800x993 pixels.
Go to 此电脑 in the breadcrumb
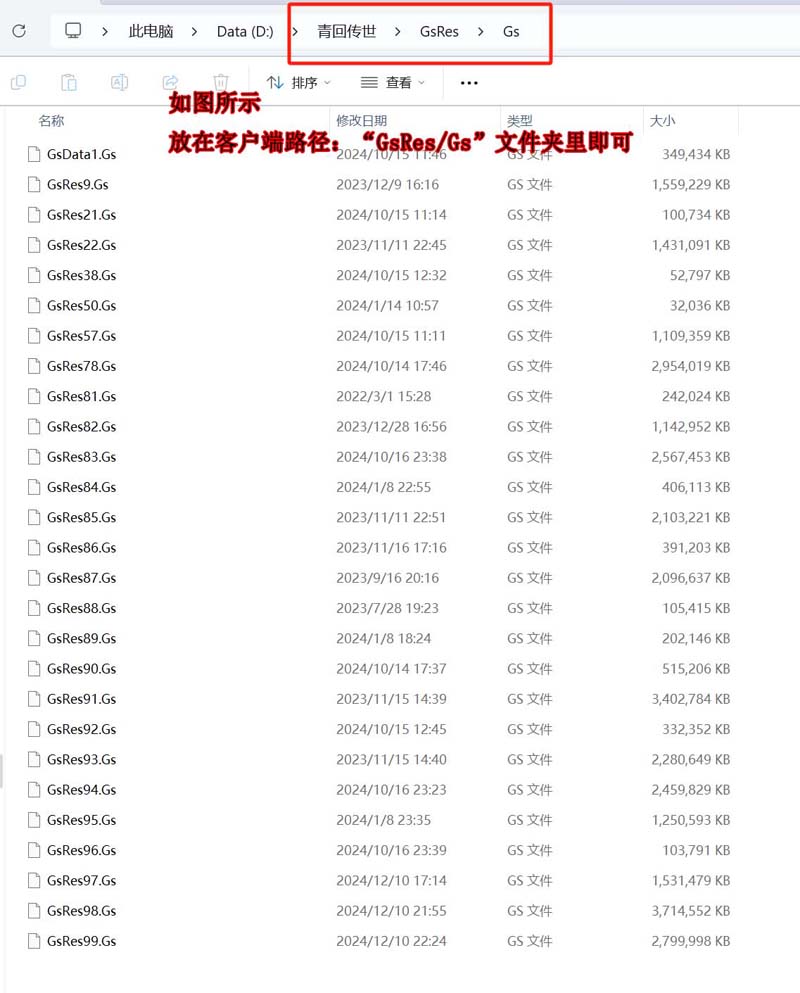[x=150, y=31]
